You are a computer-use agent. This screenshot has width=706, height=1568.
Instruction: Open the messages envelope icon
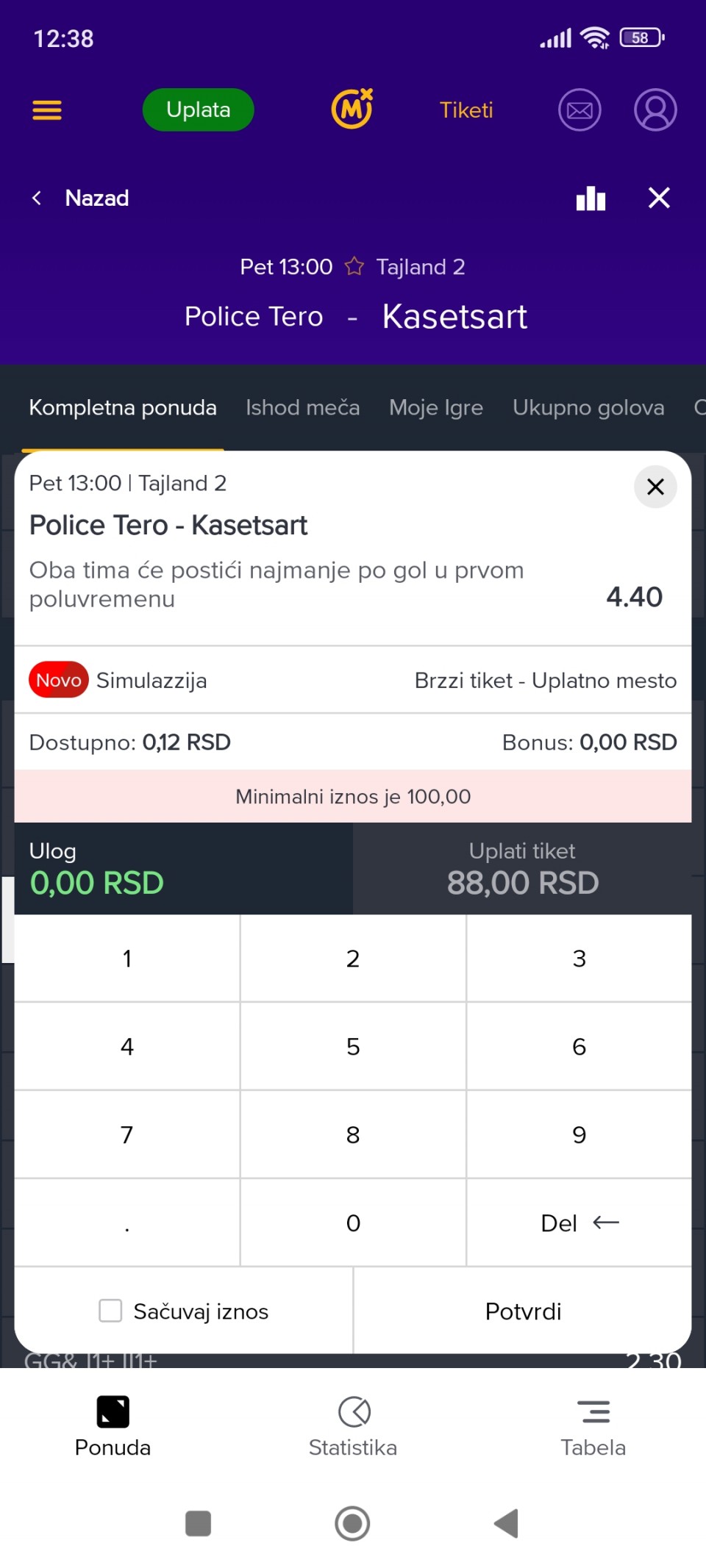(x=580, y=110)
